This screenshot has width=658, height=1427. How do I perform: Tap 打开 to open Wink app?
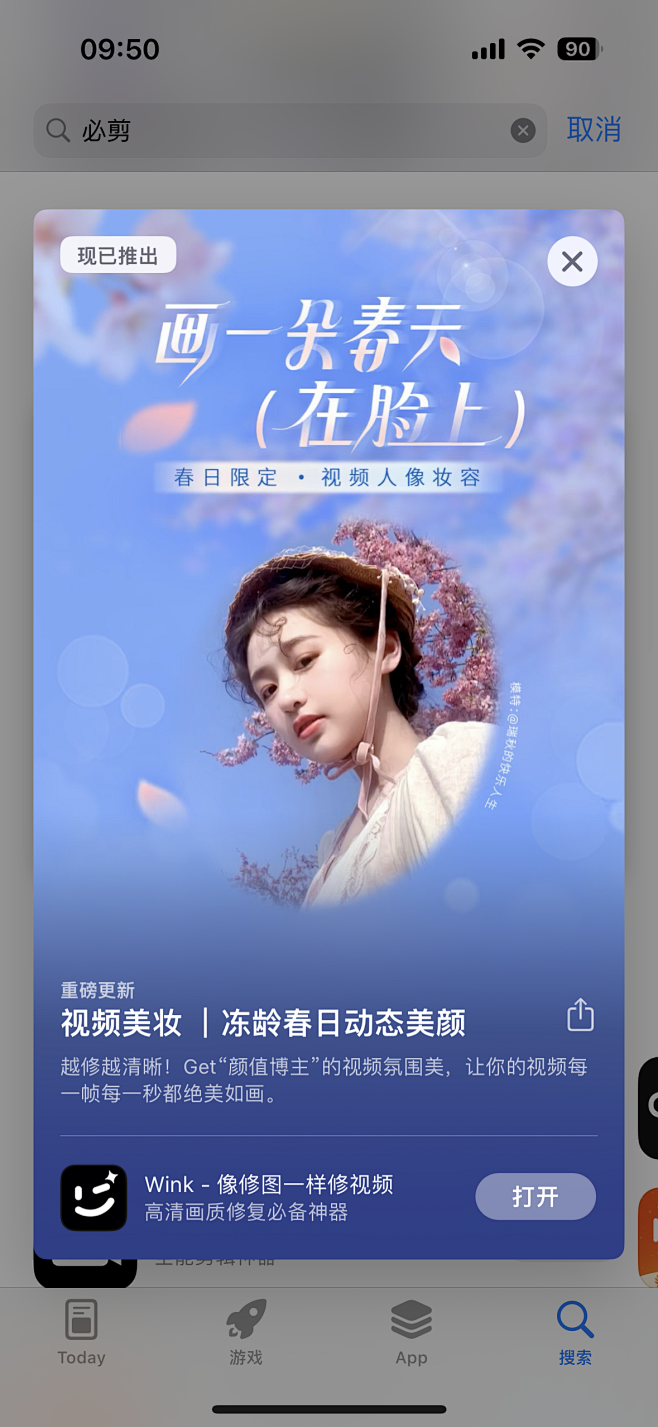click(x=535, y=1196)
